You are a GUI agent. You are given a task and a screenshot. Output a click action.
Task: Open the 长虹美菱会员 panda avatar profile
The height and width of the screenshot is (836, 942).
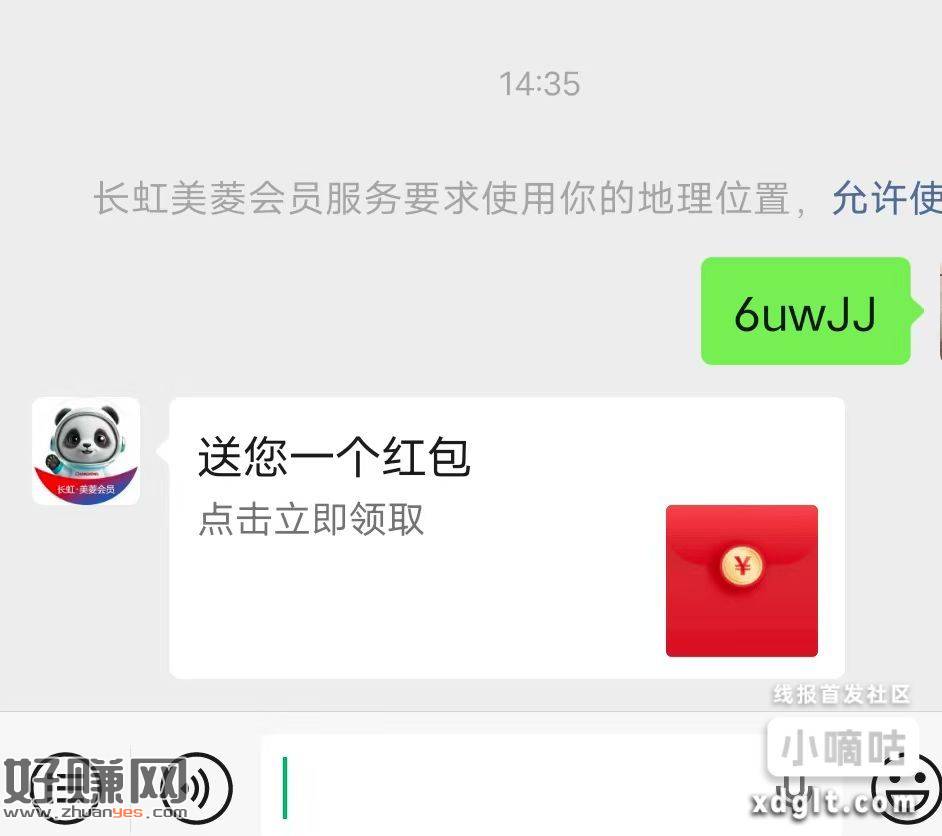pyautogui.click(x=86, y=451)
